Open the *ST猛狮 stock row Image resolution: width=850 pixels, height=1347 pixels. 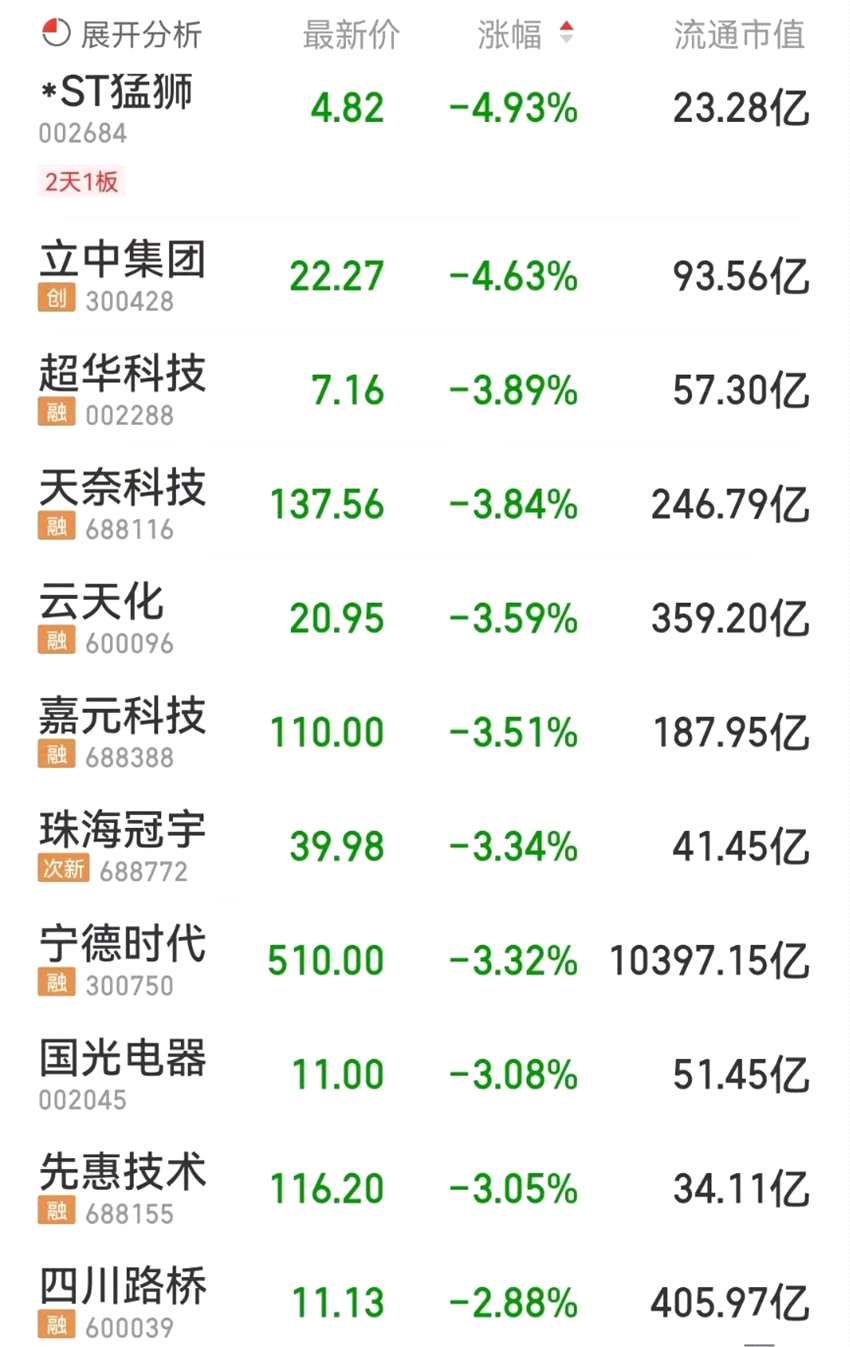(x=116, y=94)
